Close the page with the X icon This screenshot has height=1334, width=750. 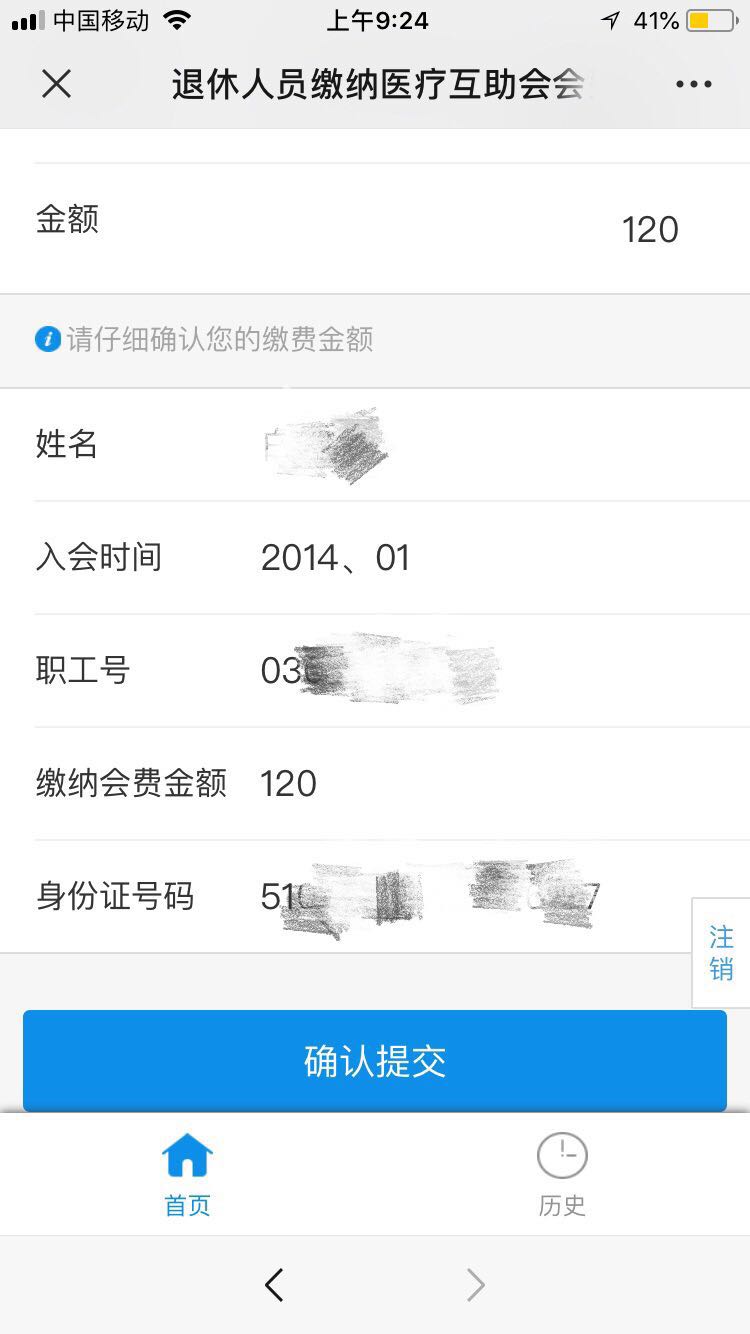click(57, 84)
